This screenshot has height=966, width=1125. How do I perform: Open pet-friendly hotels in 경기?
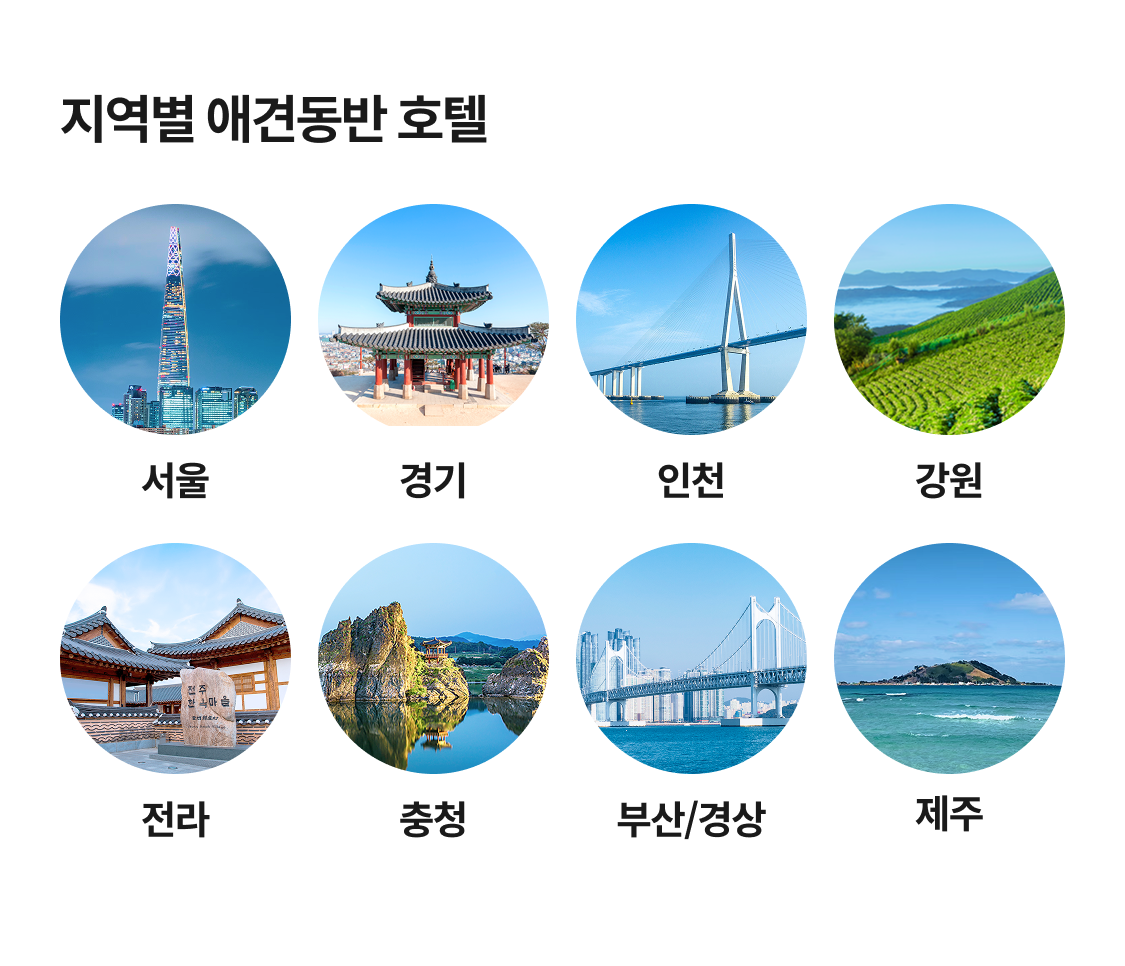coord(433,320)
